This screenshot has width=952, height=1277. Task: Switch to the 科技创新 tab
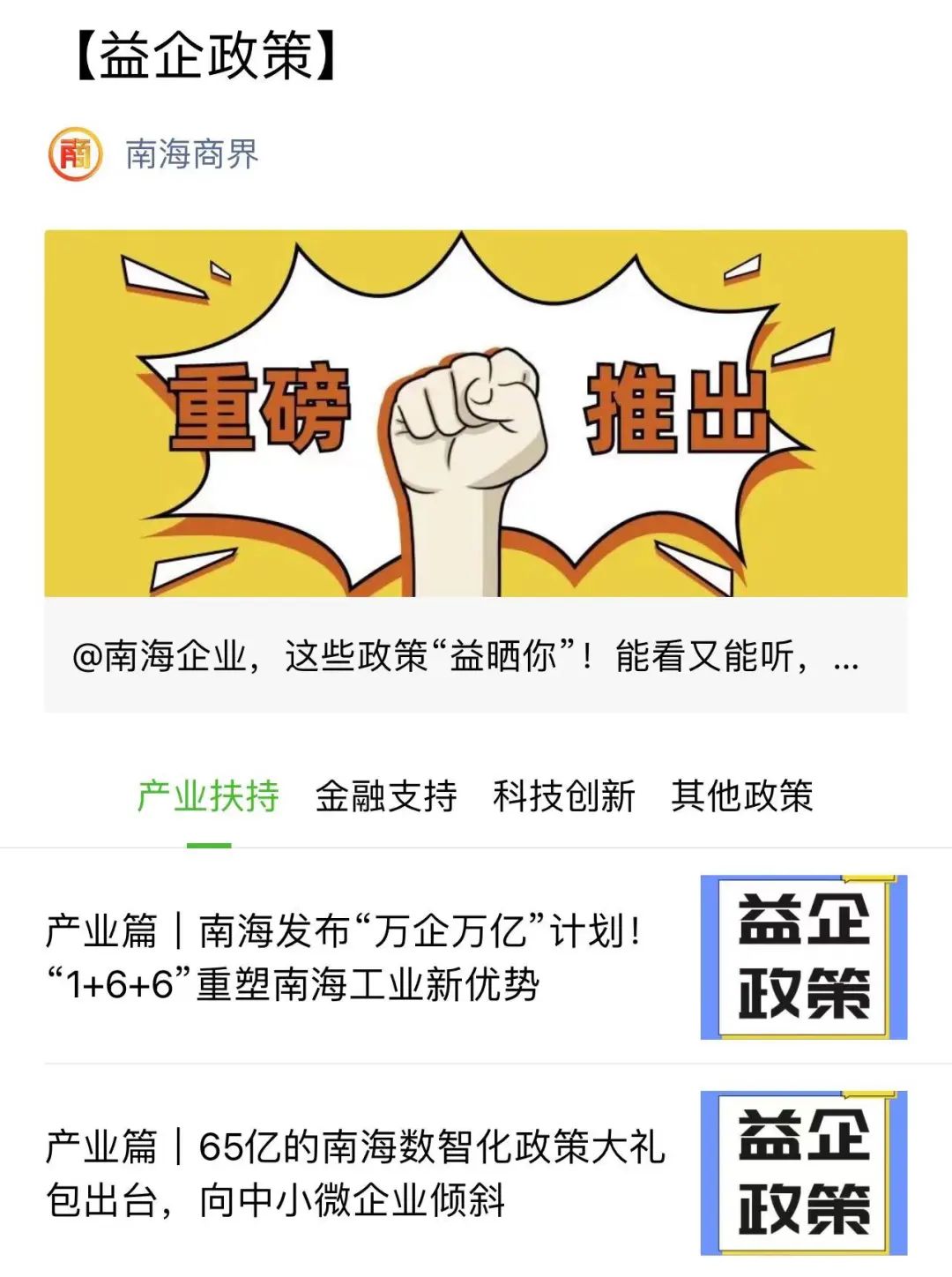564,796
